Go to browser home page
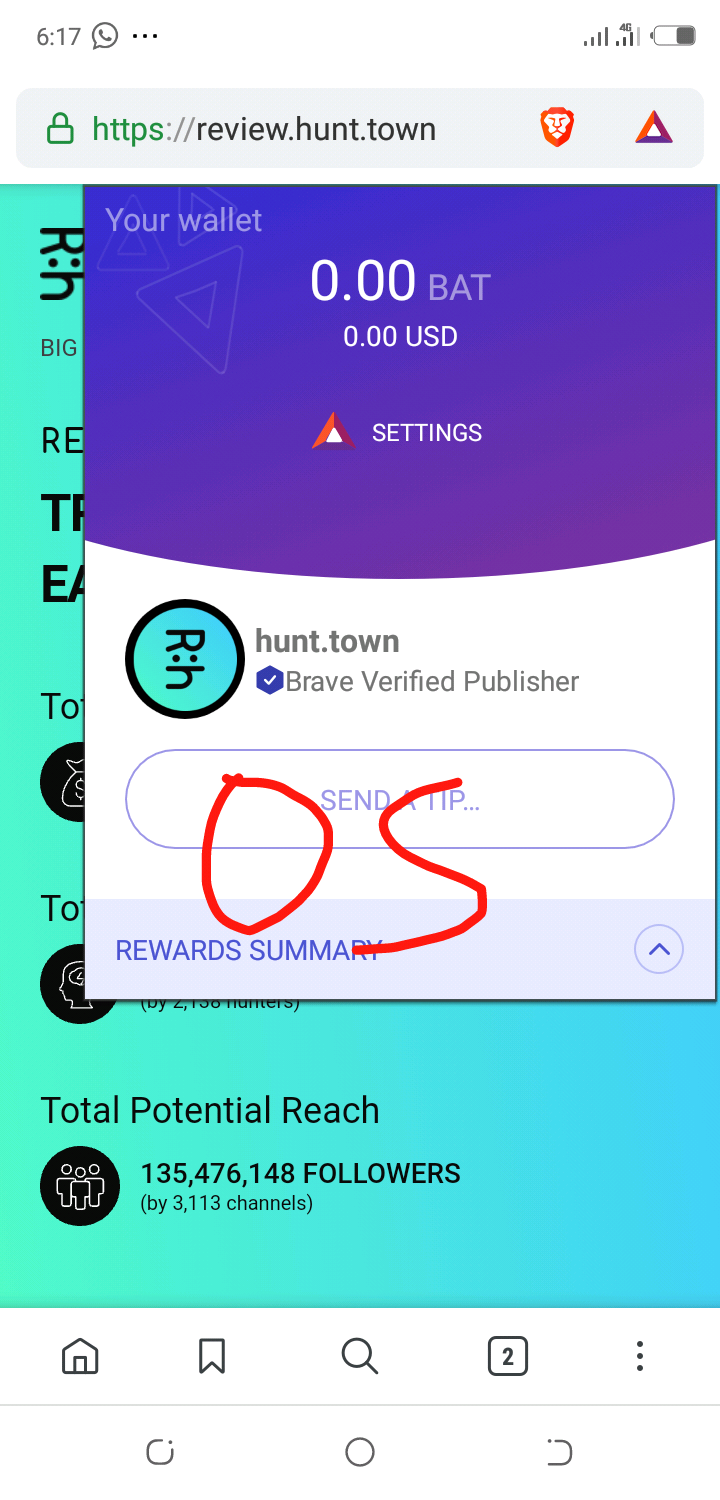This screenshot has width=720, height=1500. pos(80,1356)
